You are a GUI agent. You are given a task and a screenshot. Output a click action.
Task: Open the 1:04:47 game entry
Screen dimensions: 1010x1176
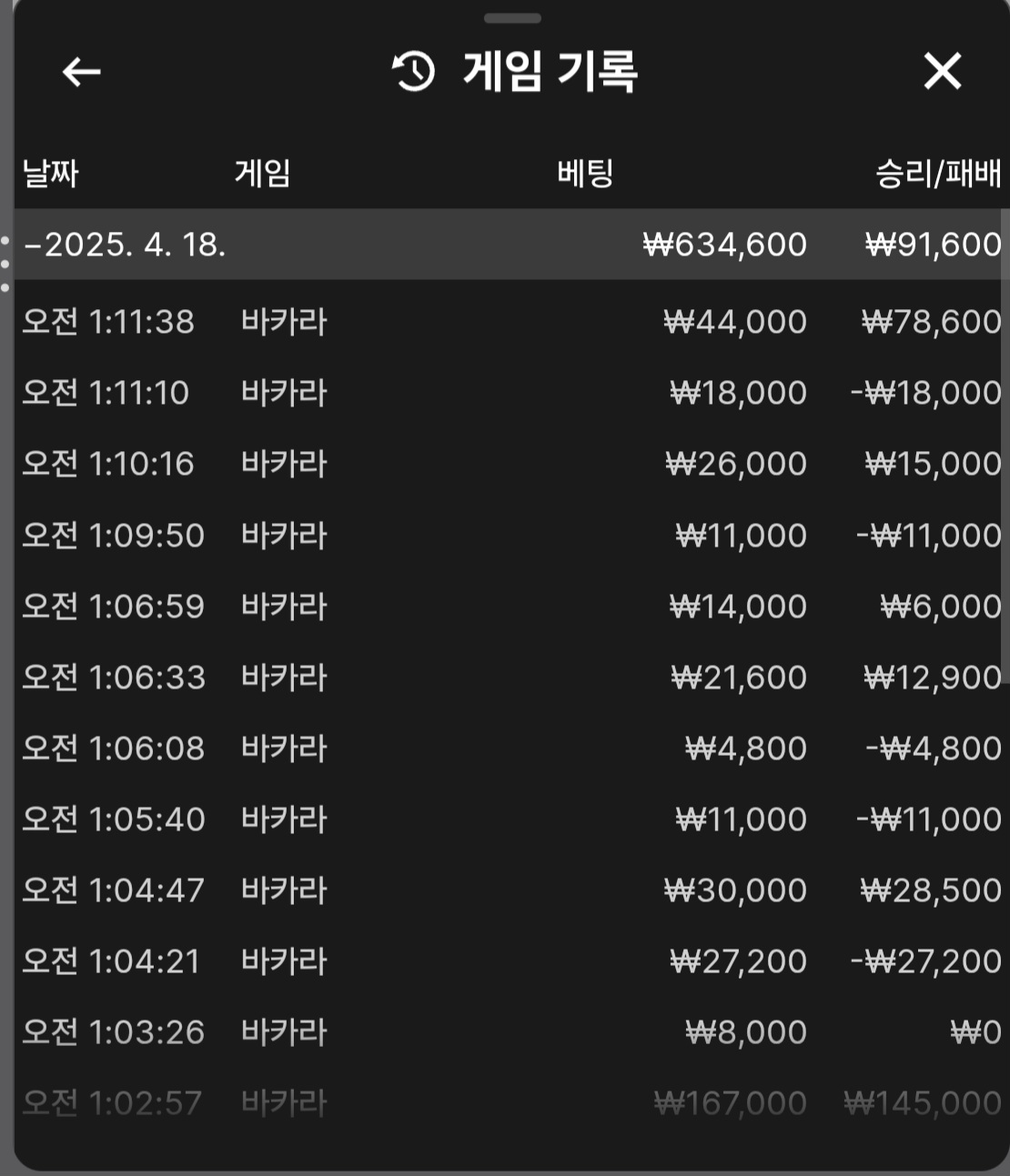510,890
